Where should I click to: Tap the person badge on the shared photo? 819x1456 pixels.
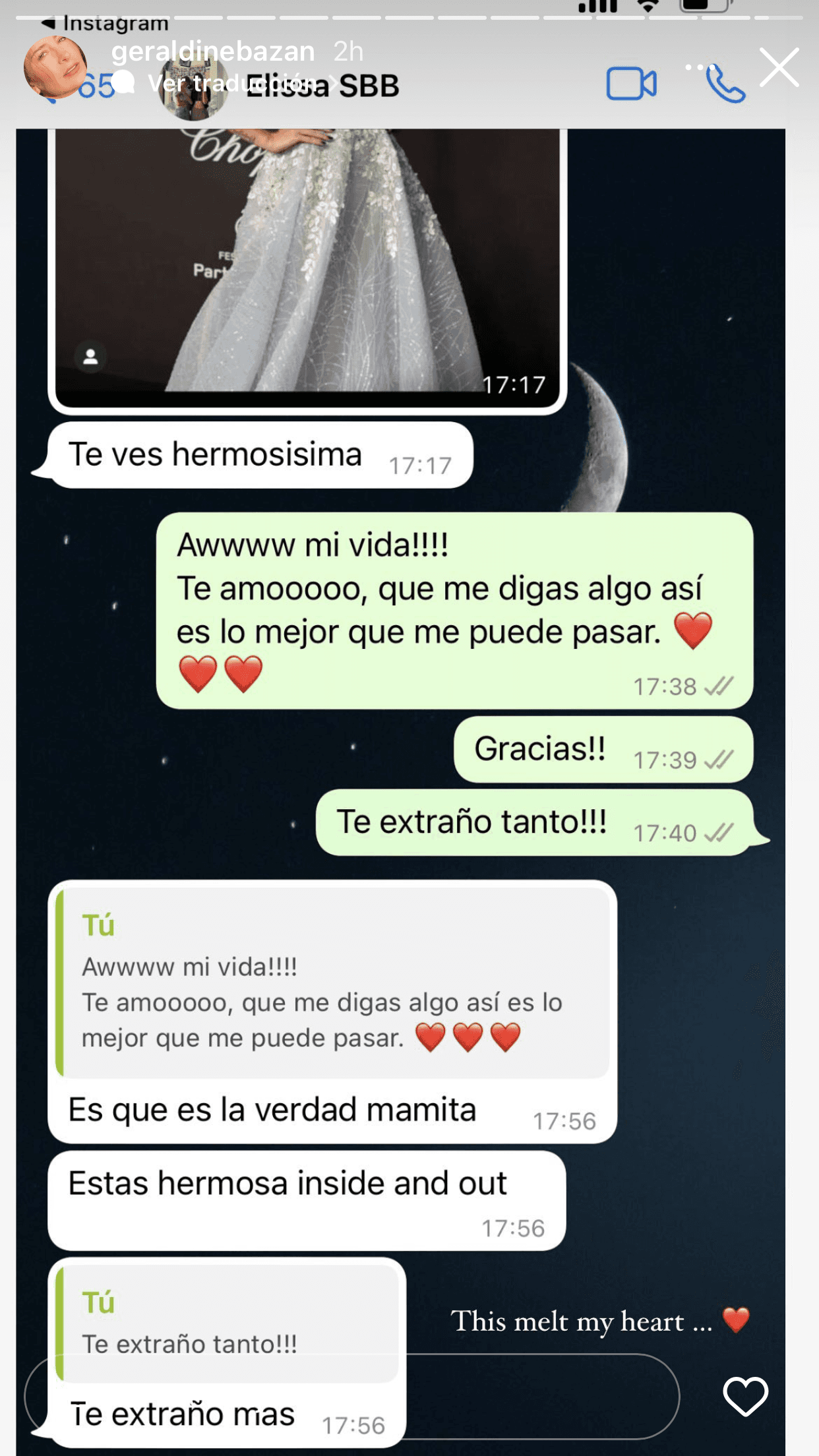tap(91, 355)
